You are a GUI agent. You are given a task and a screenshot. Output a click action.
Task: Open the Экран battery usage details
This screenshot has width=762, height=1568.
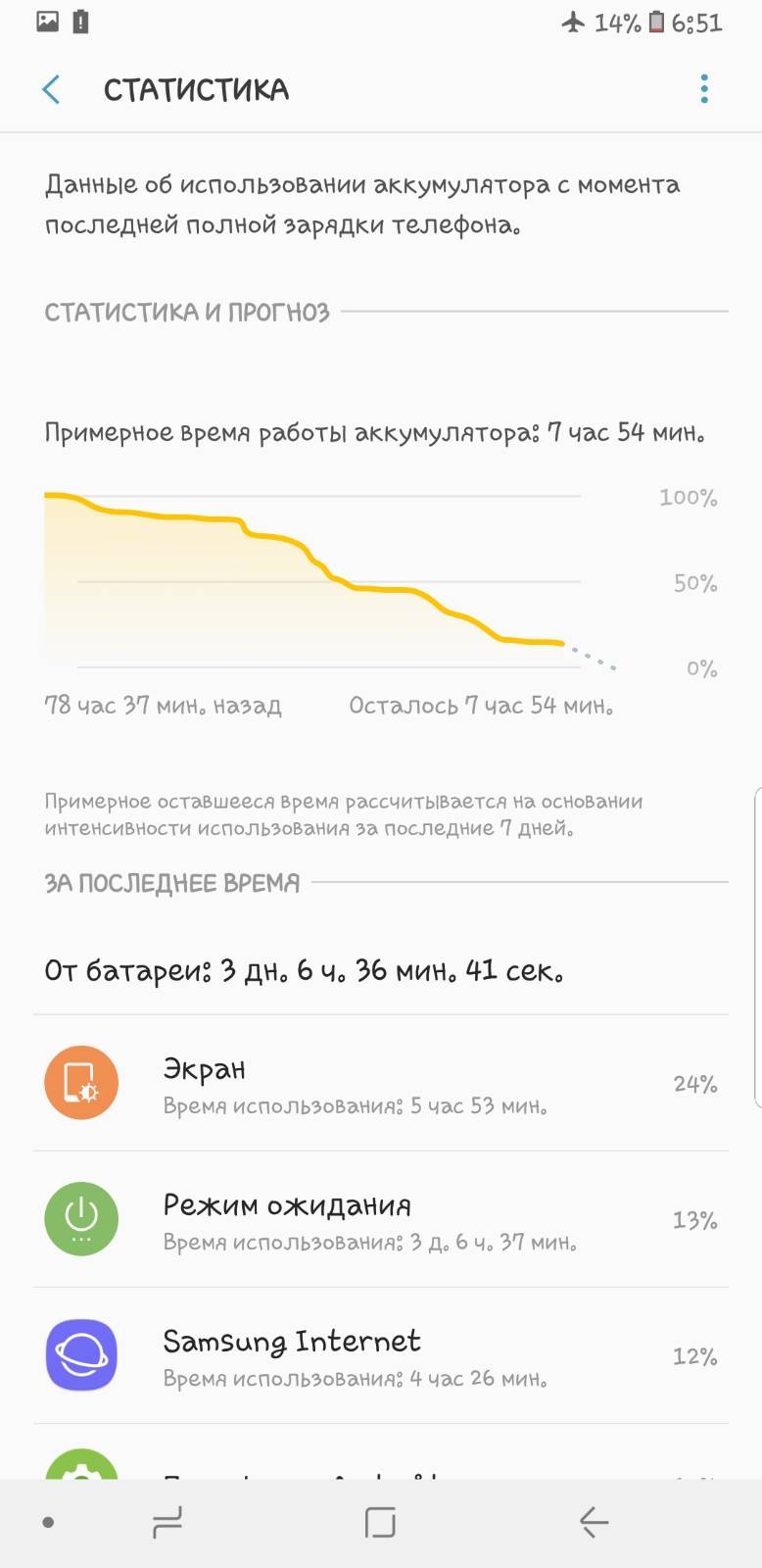380,1084
